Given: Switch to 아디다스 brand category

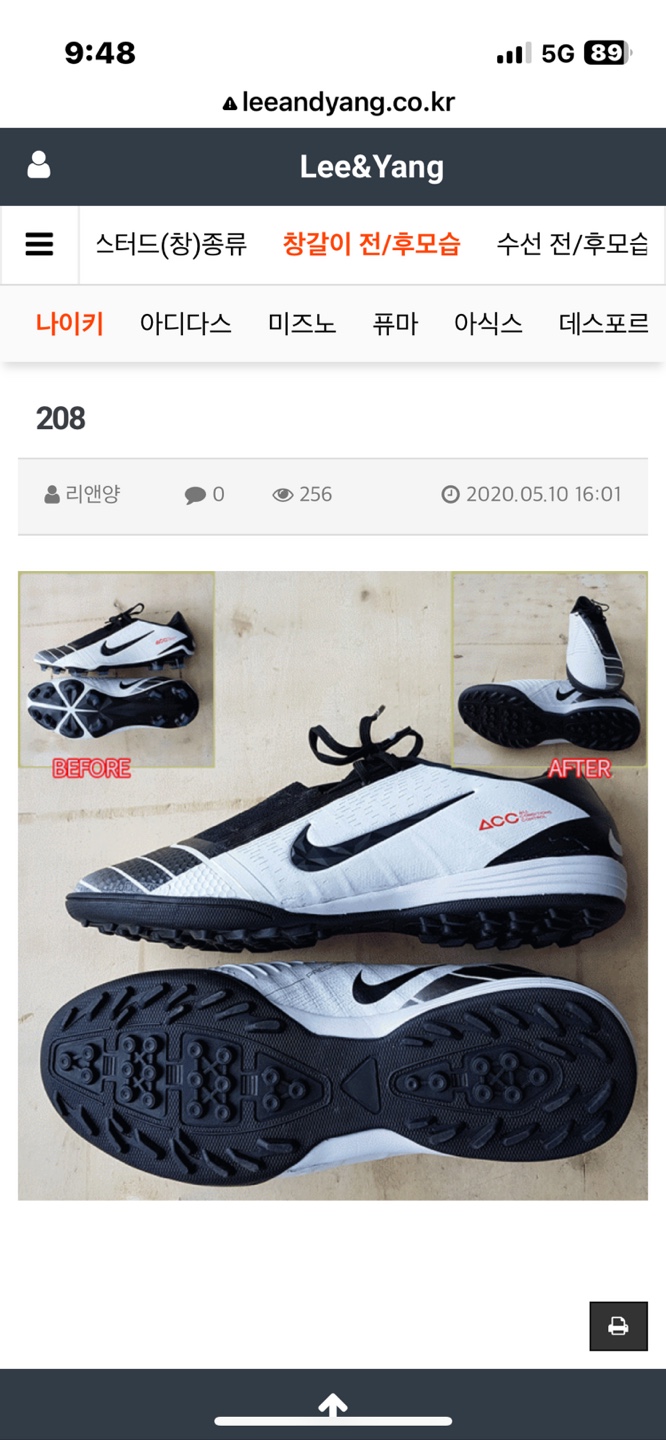Looking at the screenshot, I should (x=186, y=324).
